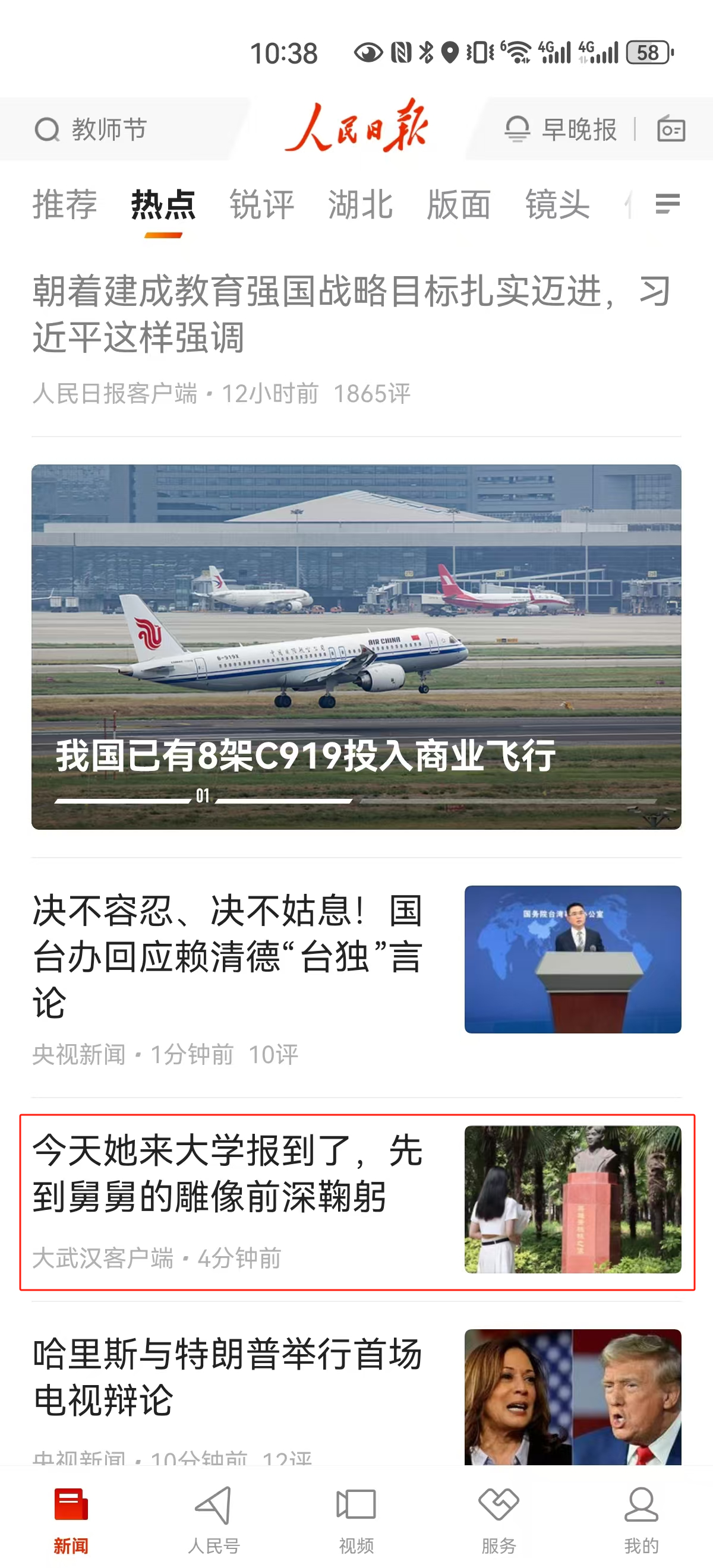Open the C919 商业飞行 banner story
The height and width of the screenshot is (1568, 713).
[x=356, y=646]
